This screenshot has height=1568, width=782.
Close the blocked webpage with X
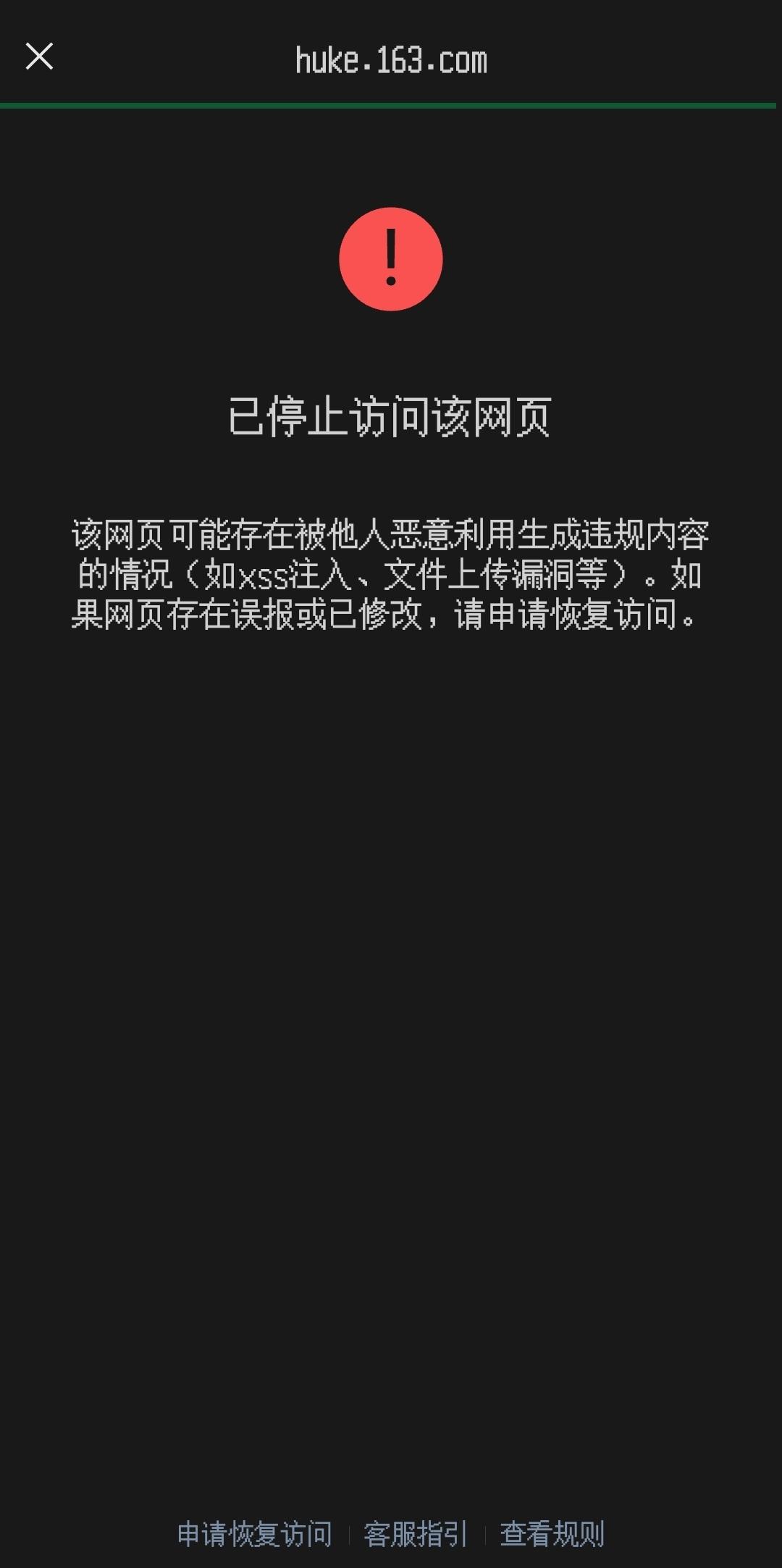click(39, 56)
